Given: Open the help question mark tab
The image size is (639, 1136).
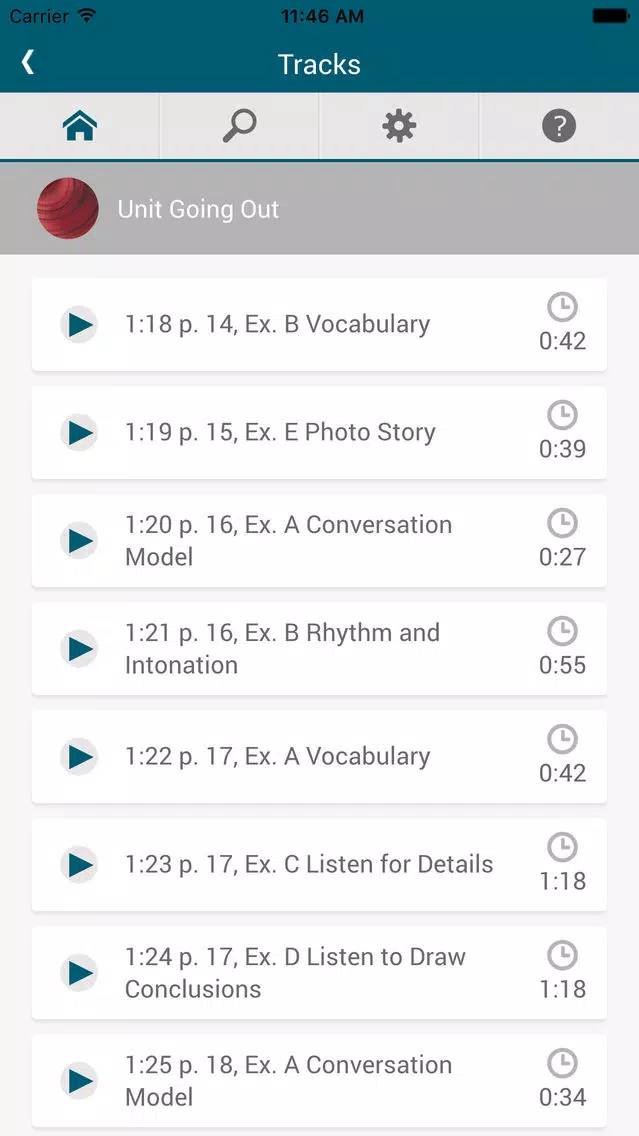Looking at the screenshot, I should 559,127.
